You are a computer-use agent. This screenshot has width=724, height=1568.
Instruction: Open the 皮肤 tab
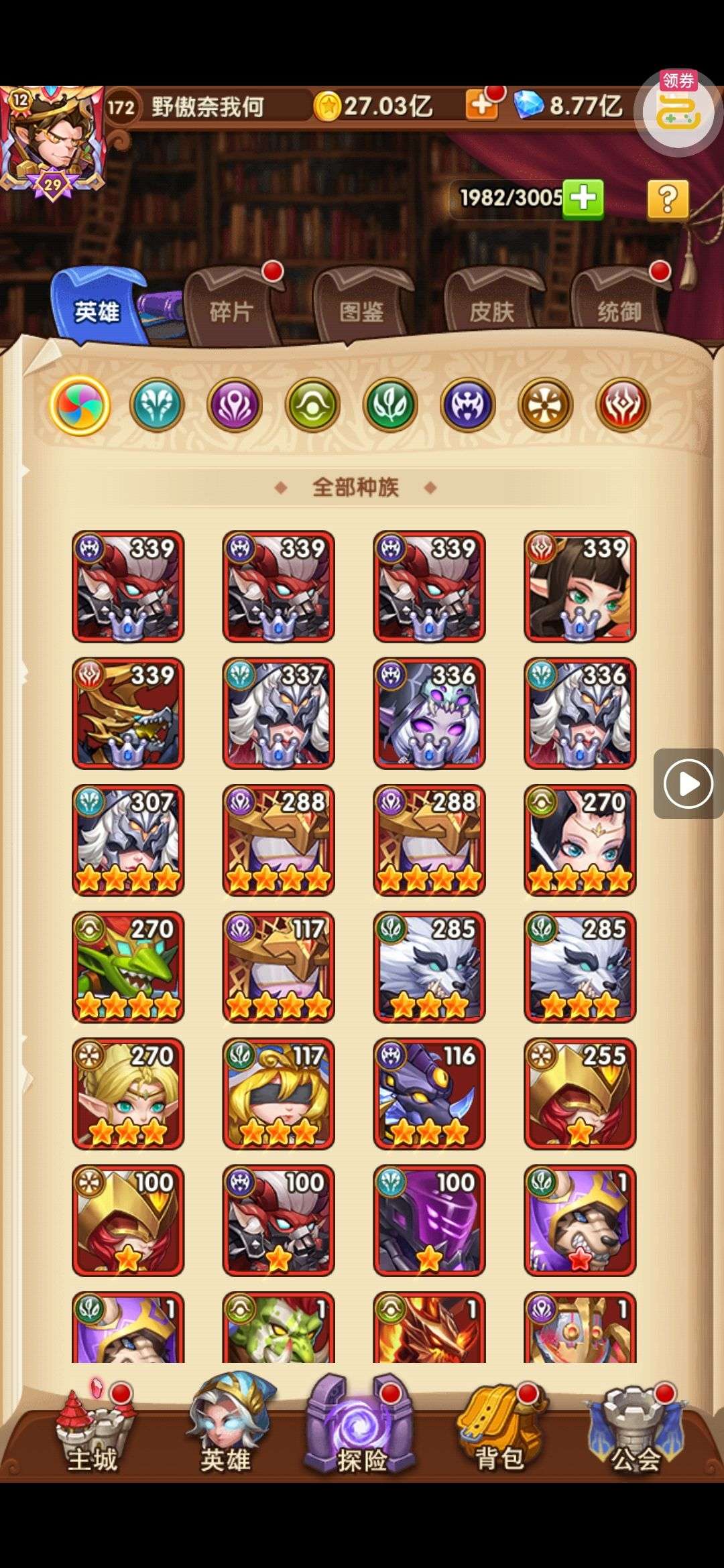click(x=491, y=311)
